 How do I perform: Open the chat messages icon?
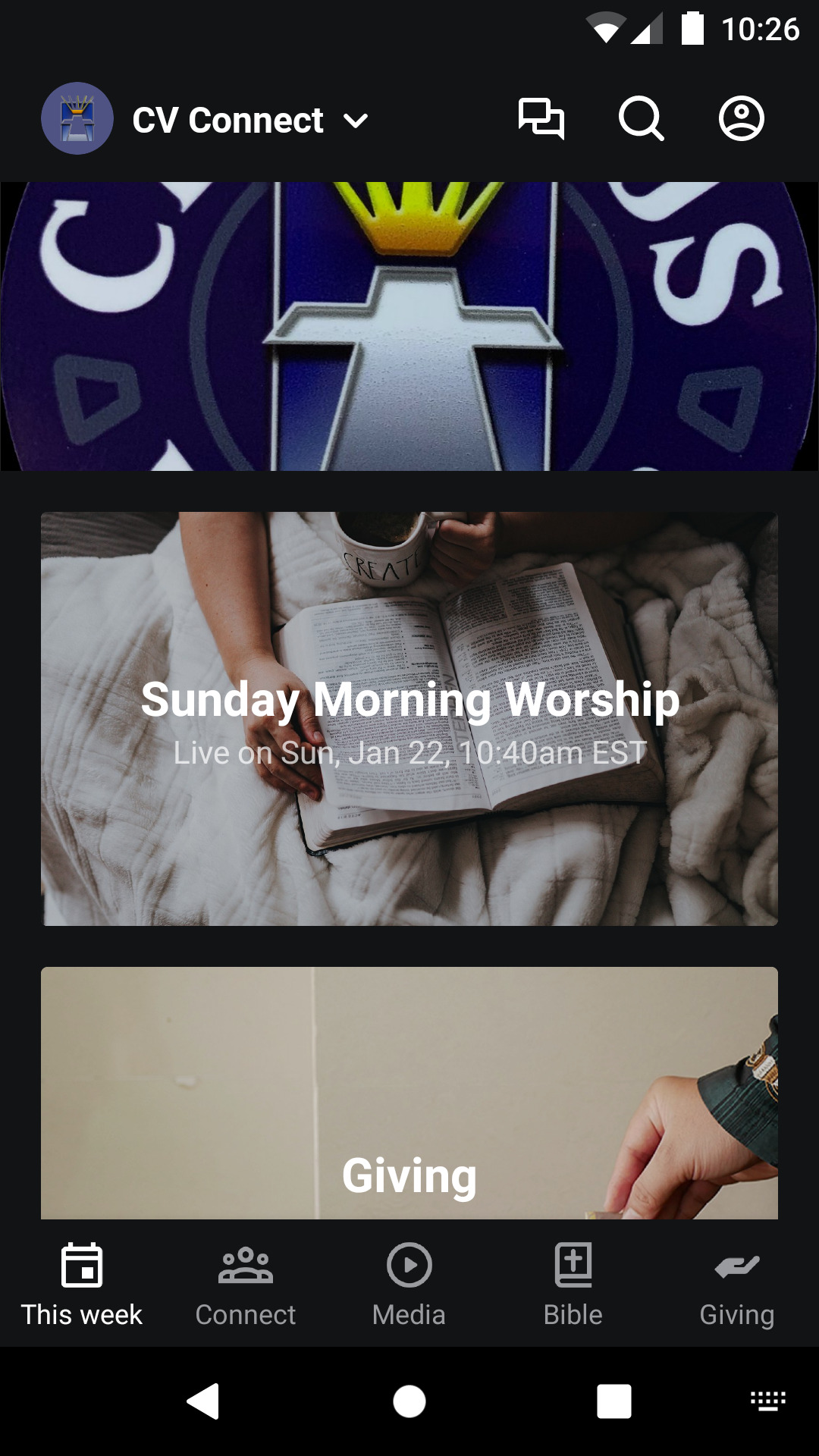(541, 119)
